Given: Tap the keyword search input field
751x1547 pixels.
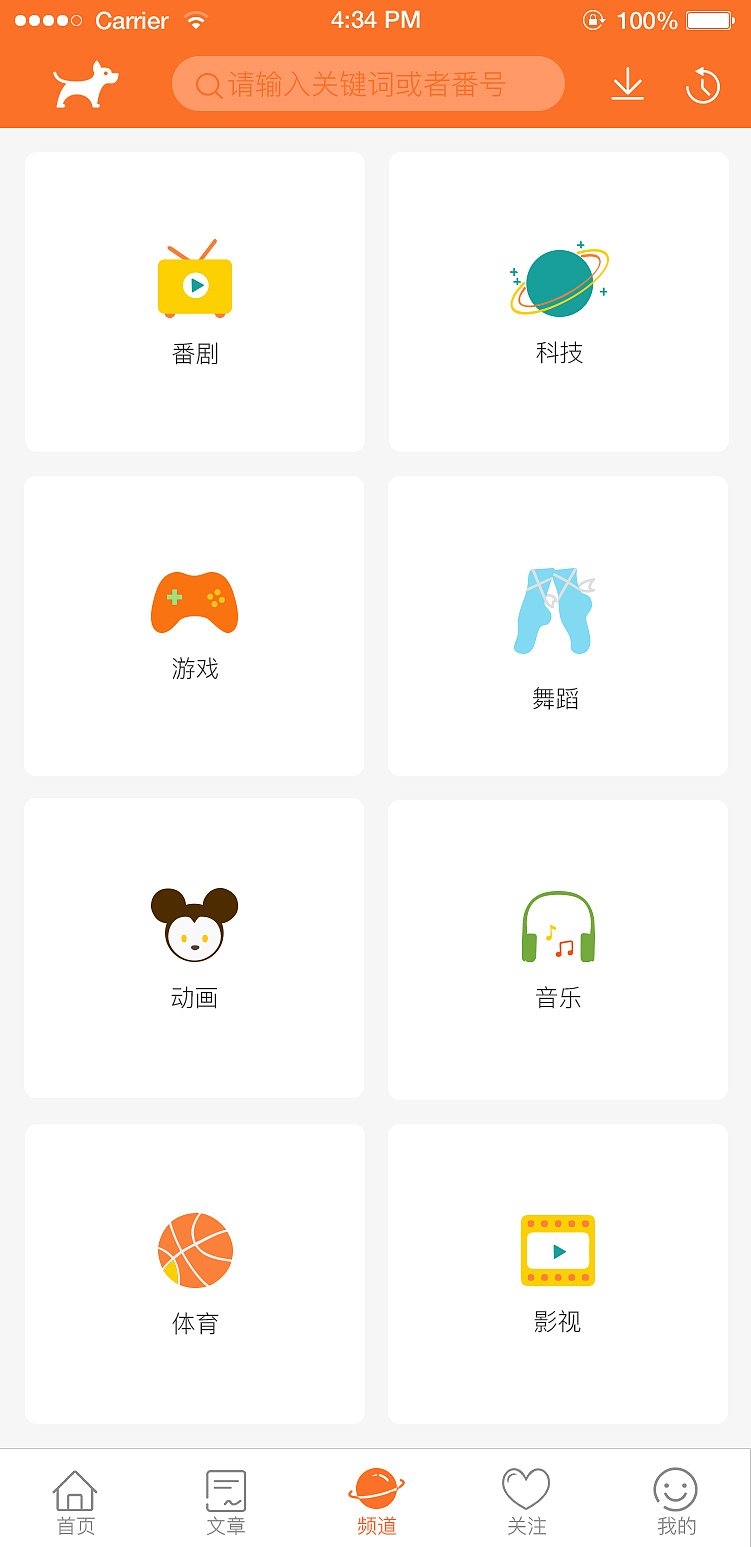Looking at the screenshot, I should pyautogui.click(x=368, y=84).
